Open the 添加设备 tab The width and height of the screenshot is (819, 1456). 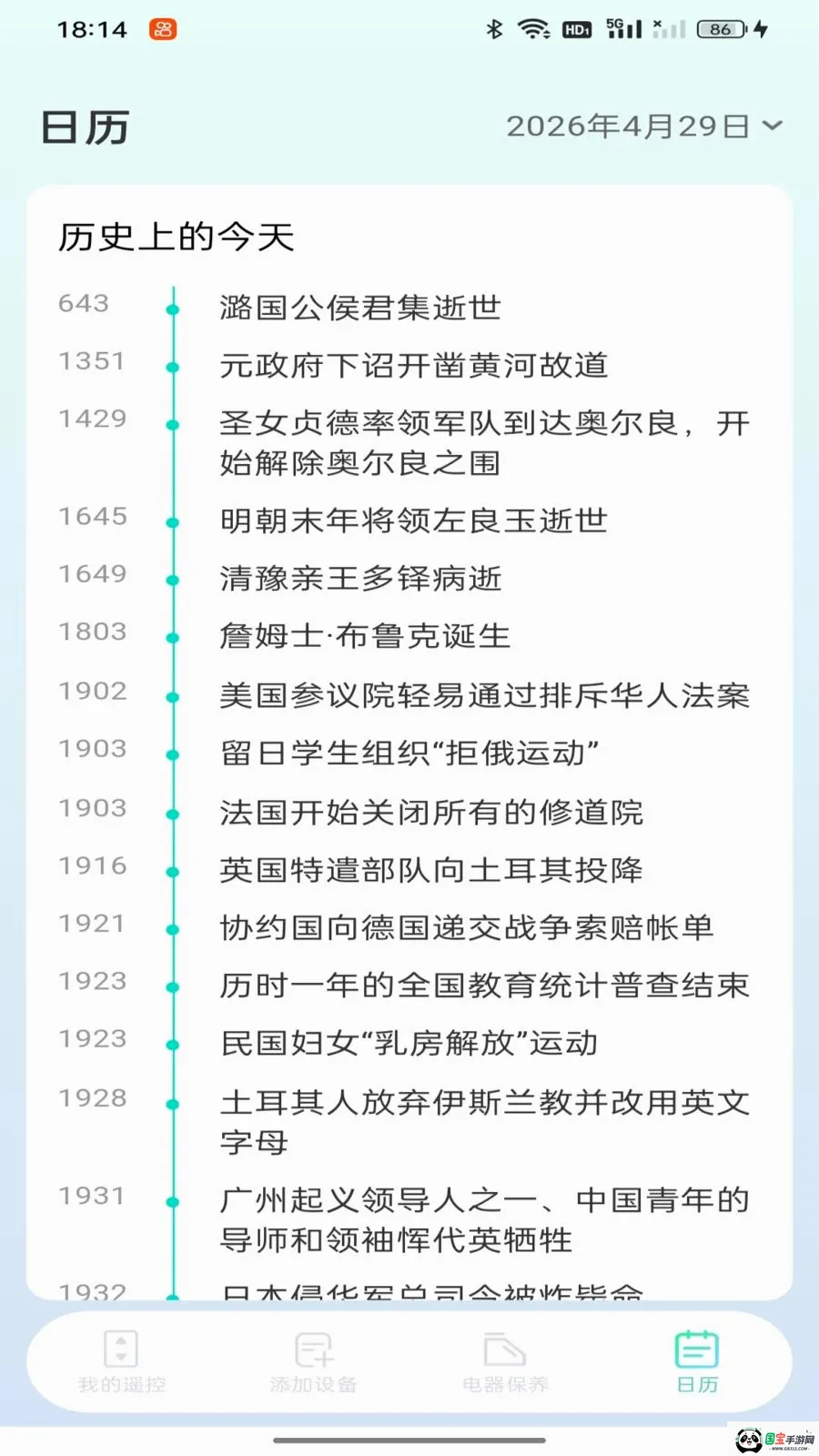(x=313, y=1361)
